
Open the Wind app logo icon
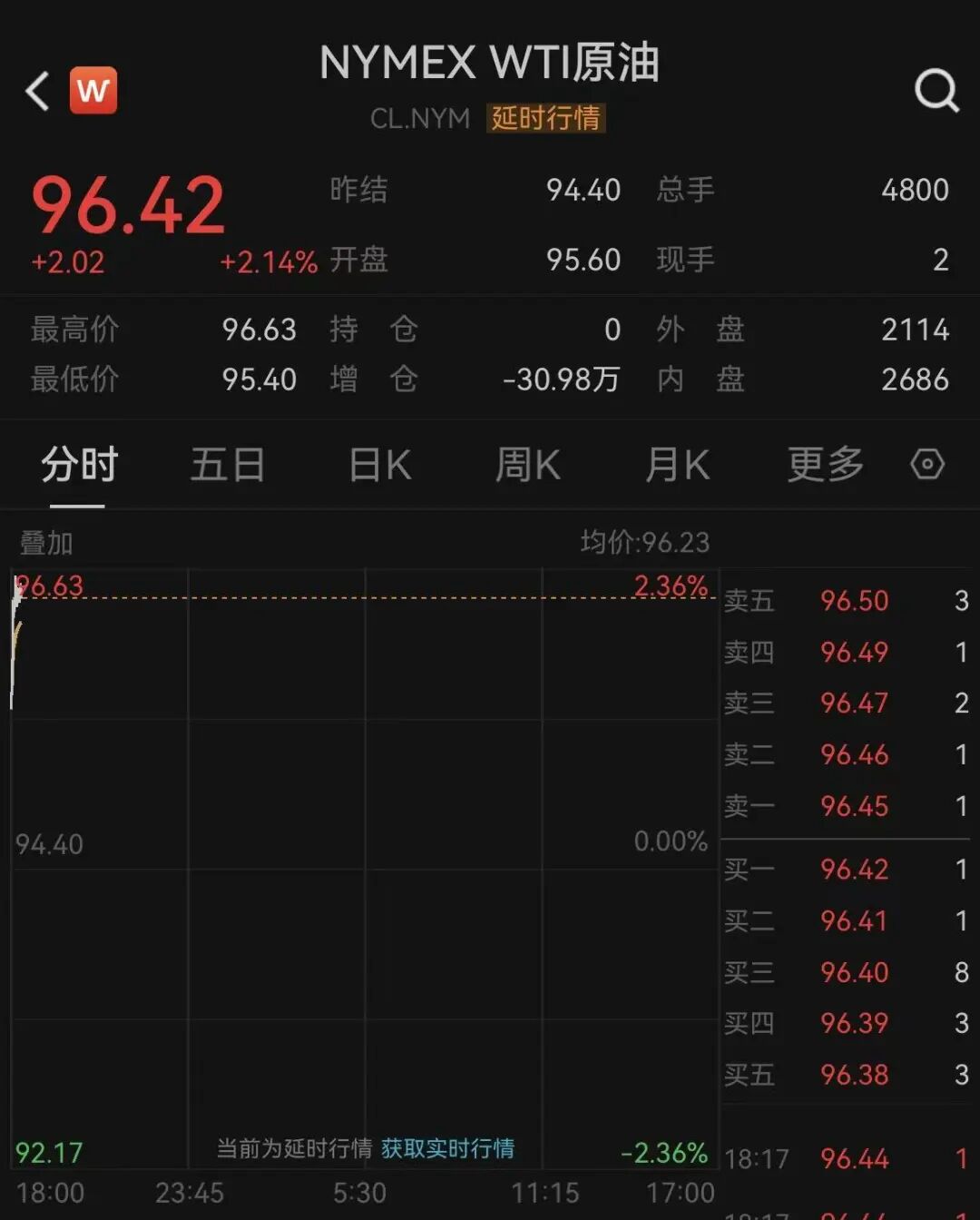[93, 90]
